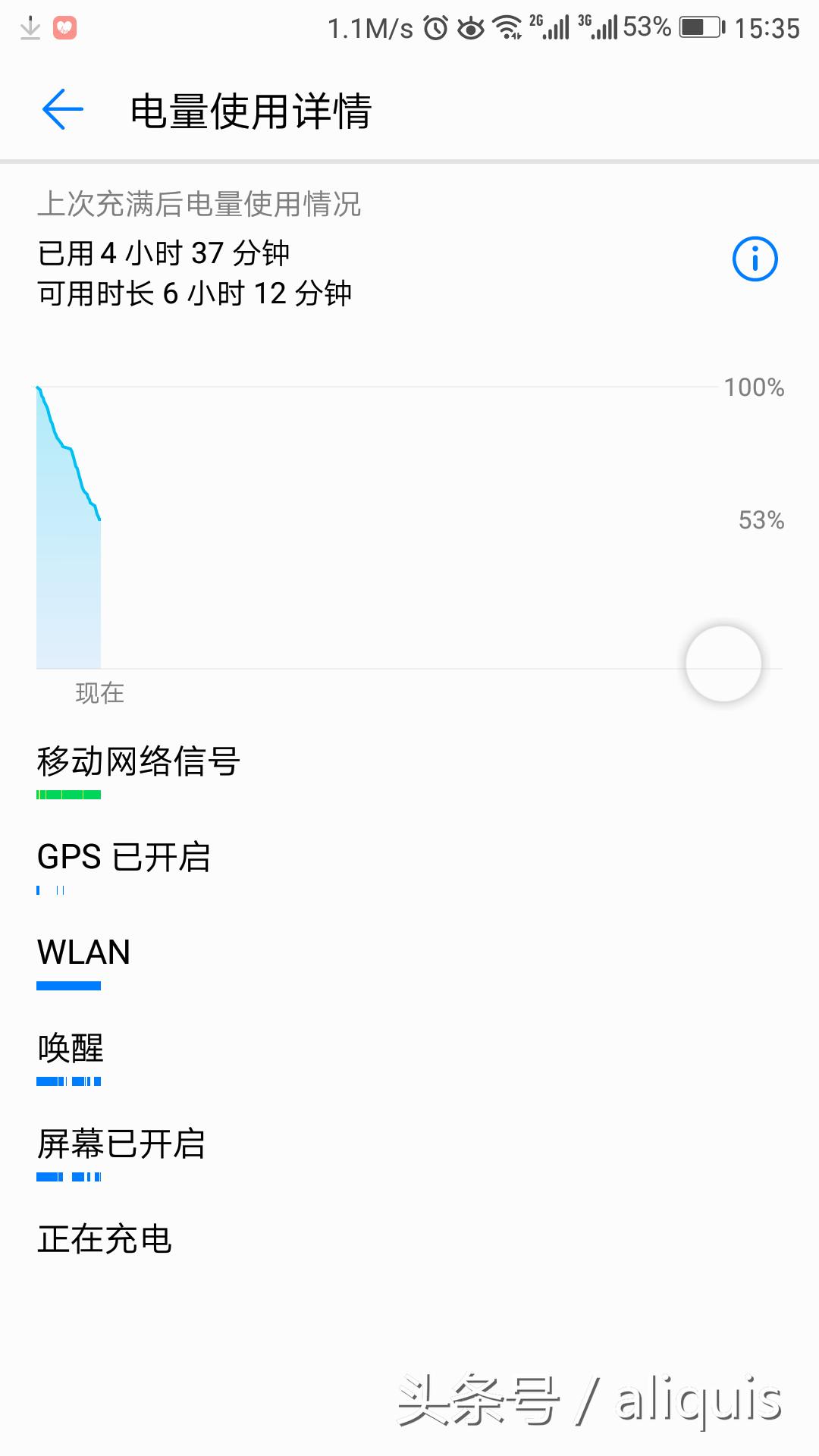Tap the back arrow on 电量使用详情
819x1456 pixels.
(62, 109)
